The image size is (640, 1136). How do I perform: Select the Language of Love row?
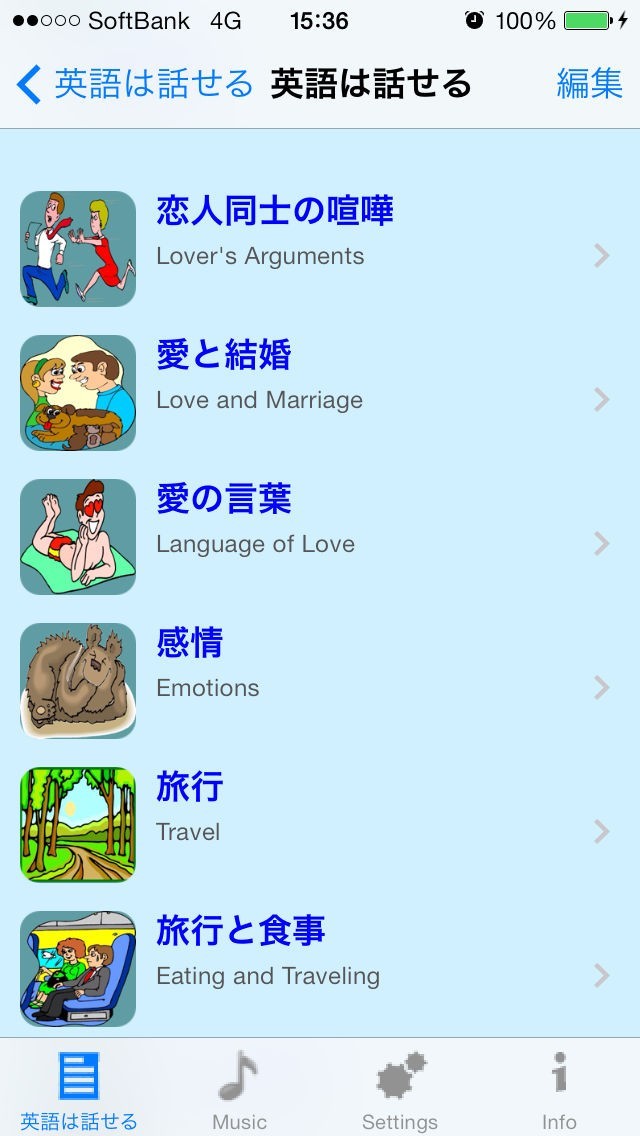320,537
